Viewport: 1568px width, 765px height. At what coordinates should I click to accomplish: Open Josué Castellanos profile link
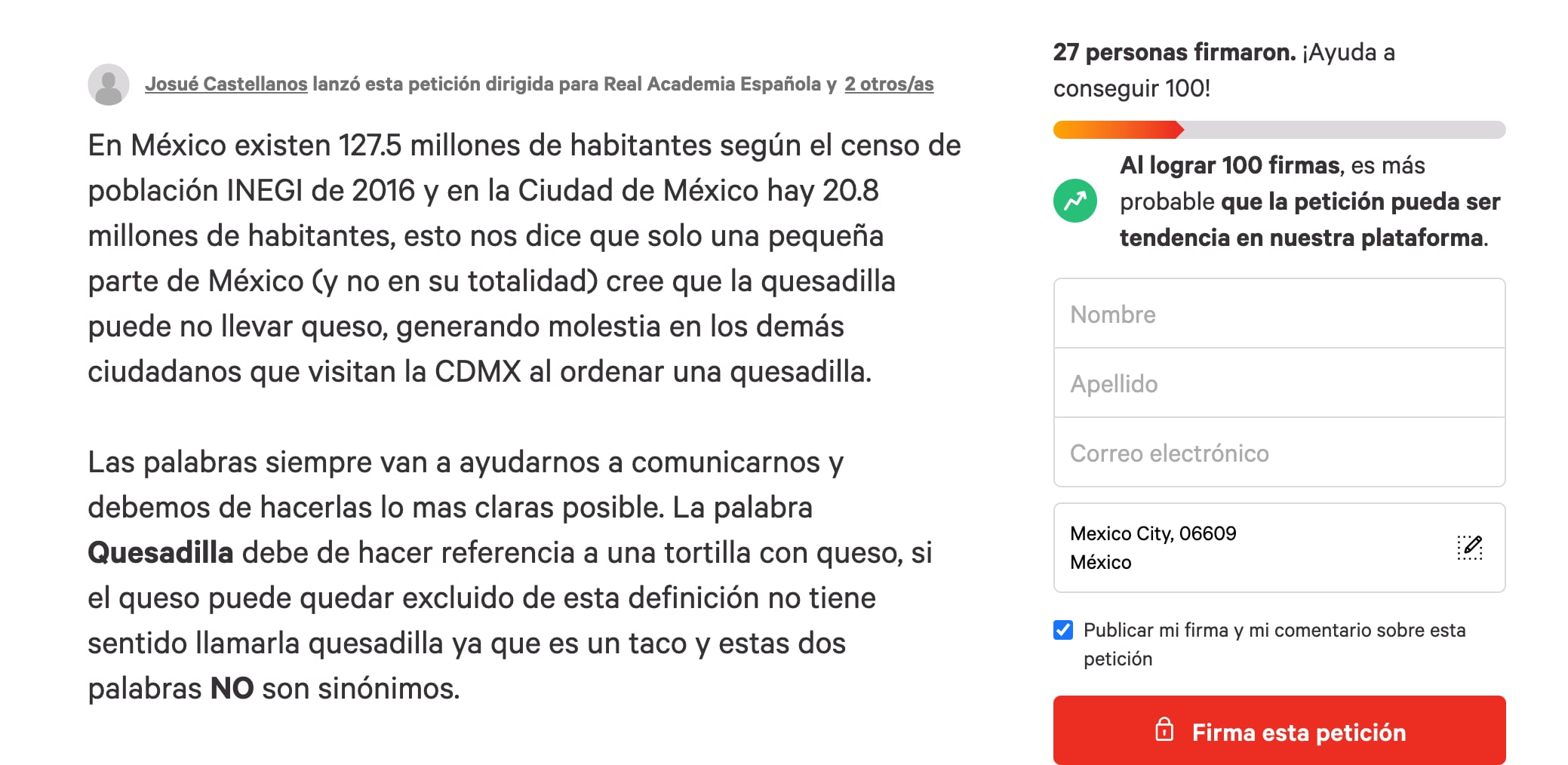[226, 84]
